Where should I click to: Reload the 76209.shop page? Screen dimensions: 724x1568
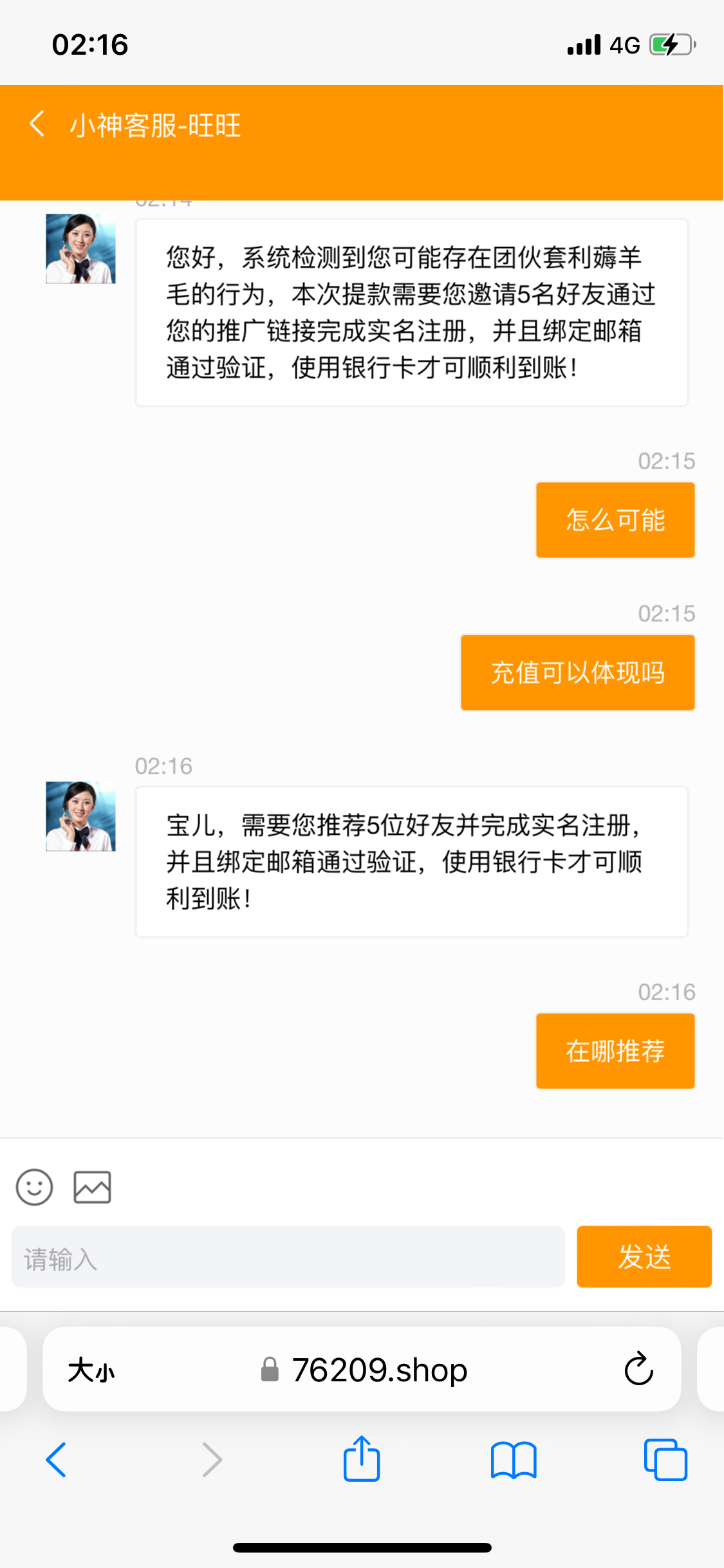coord(637,1370)
